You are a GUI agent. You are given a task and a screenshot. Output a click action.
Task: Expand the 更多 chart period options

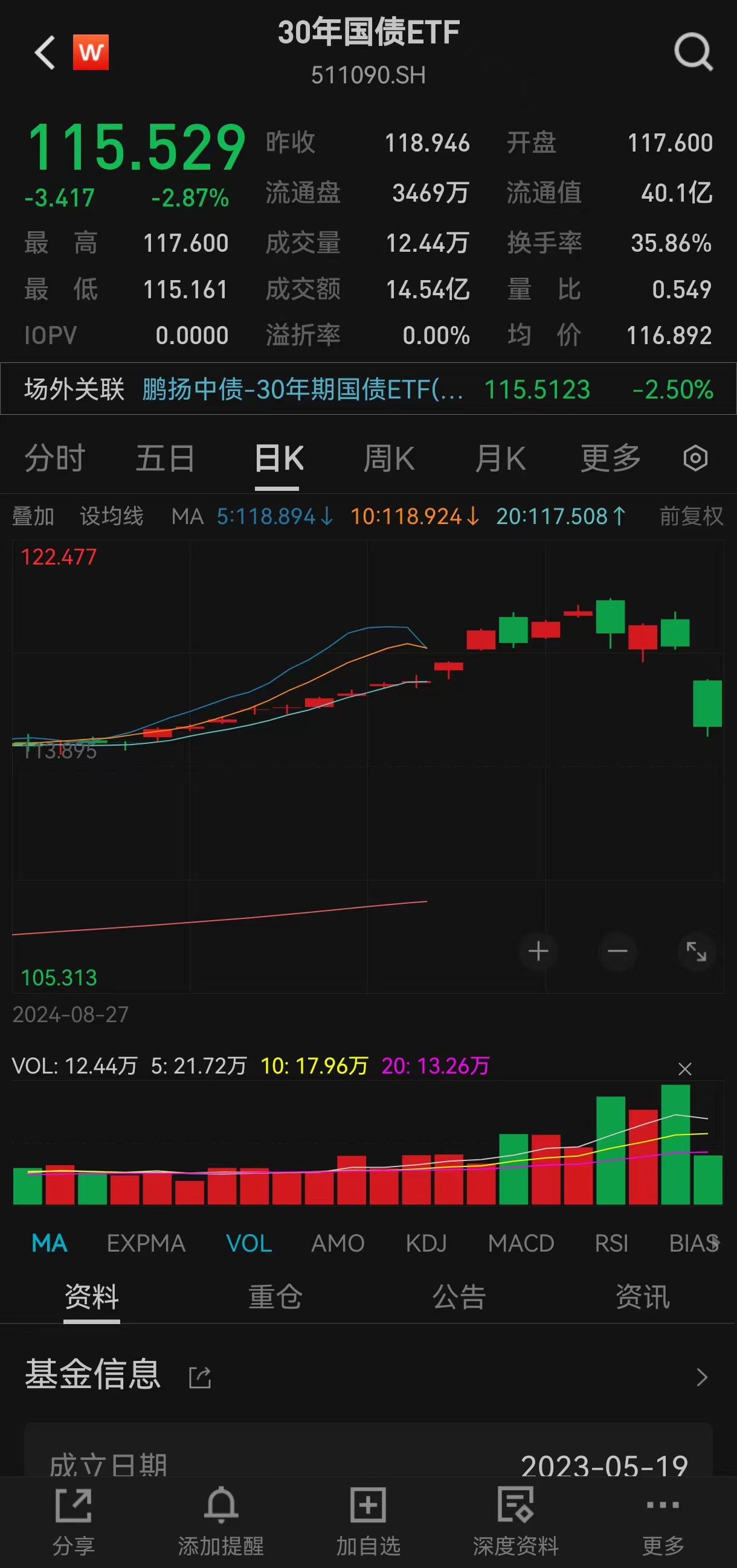point(611,458)
